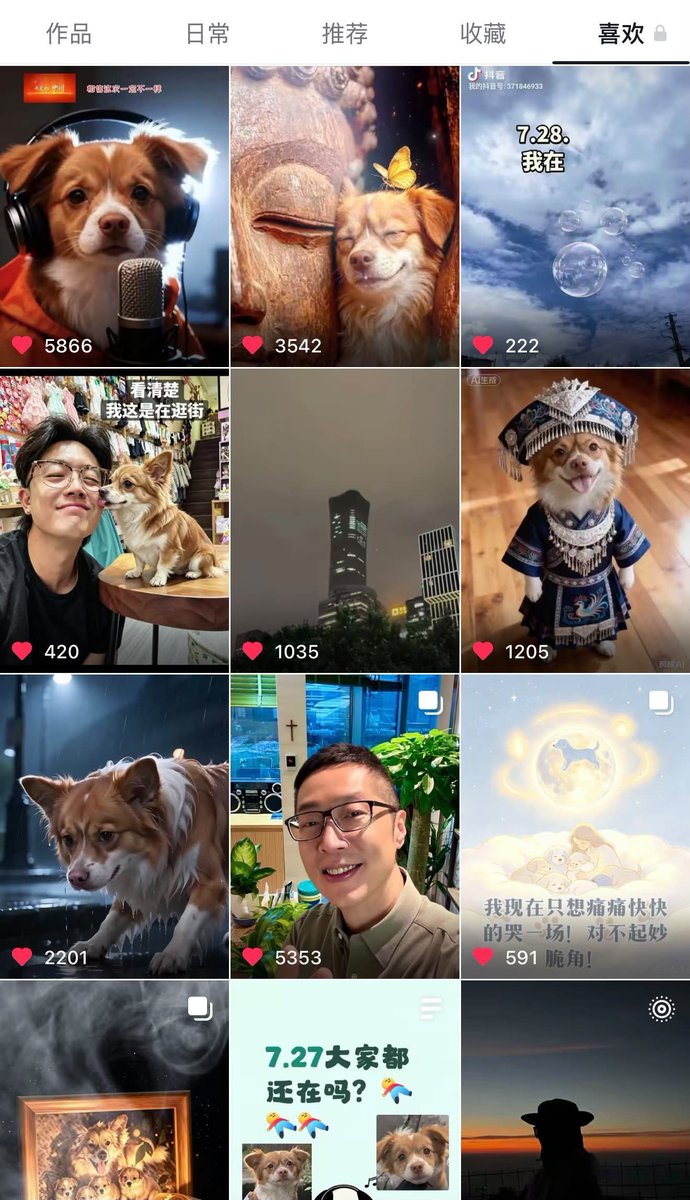This screenshot has height=1200, width=690.
Task: Go to the 收藏 tab
Action: point(483,33)
